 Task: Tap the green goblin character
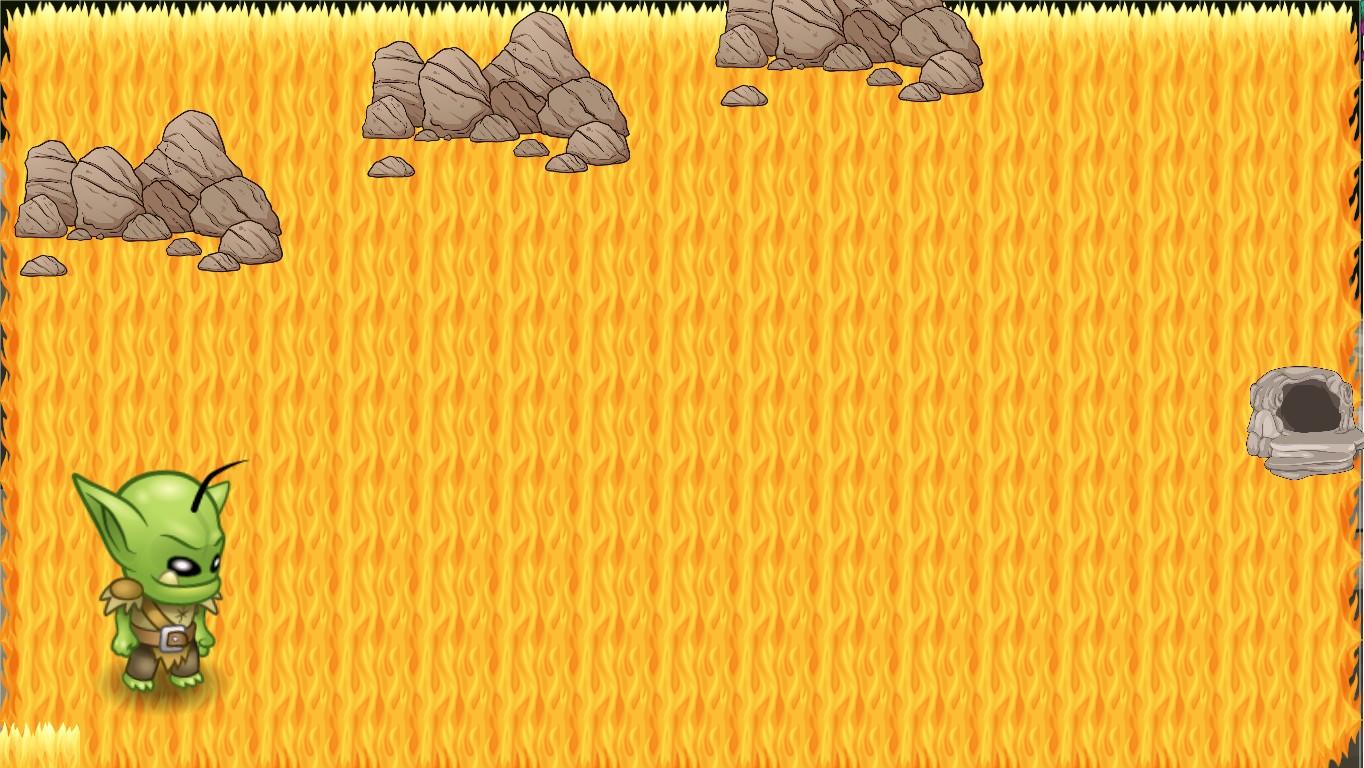coord(160,580)
